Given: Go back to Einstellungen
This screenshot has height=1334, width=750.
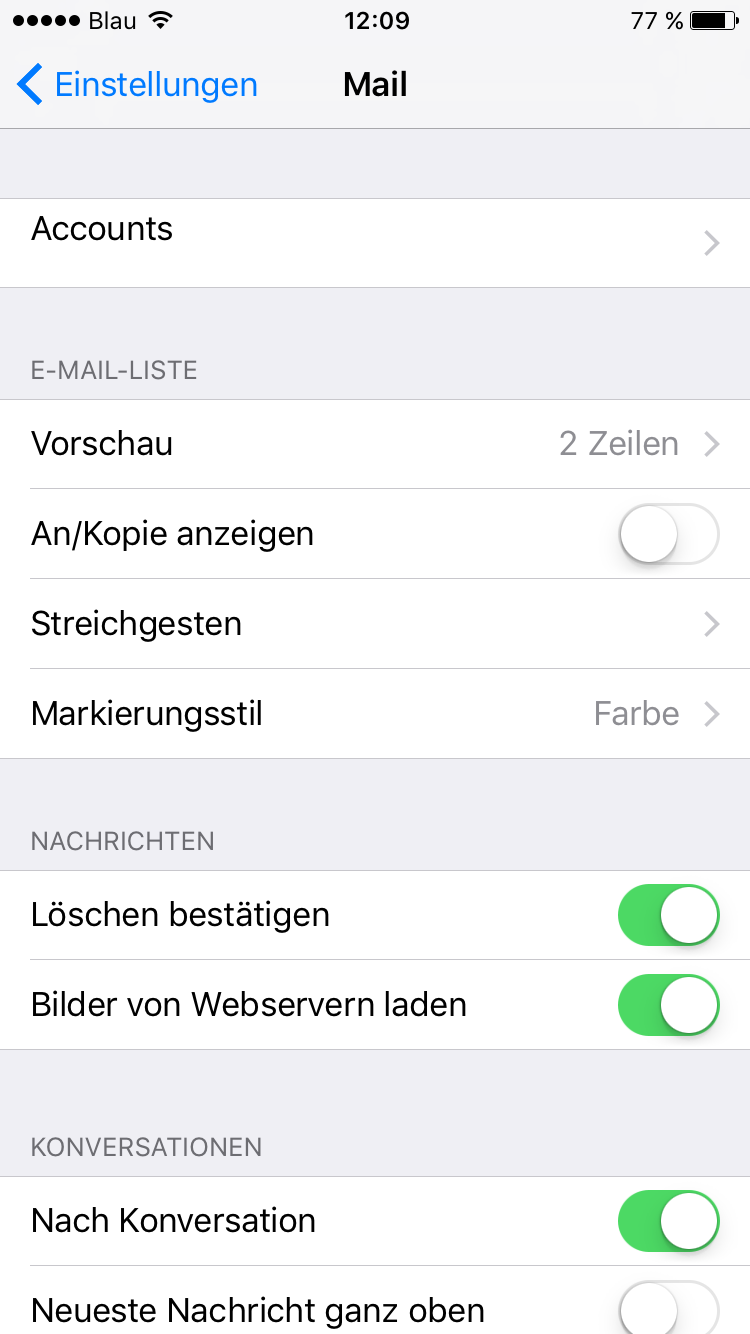Looking at the screenshot, I should tap(137, 85).
